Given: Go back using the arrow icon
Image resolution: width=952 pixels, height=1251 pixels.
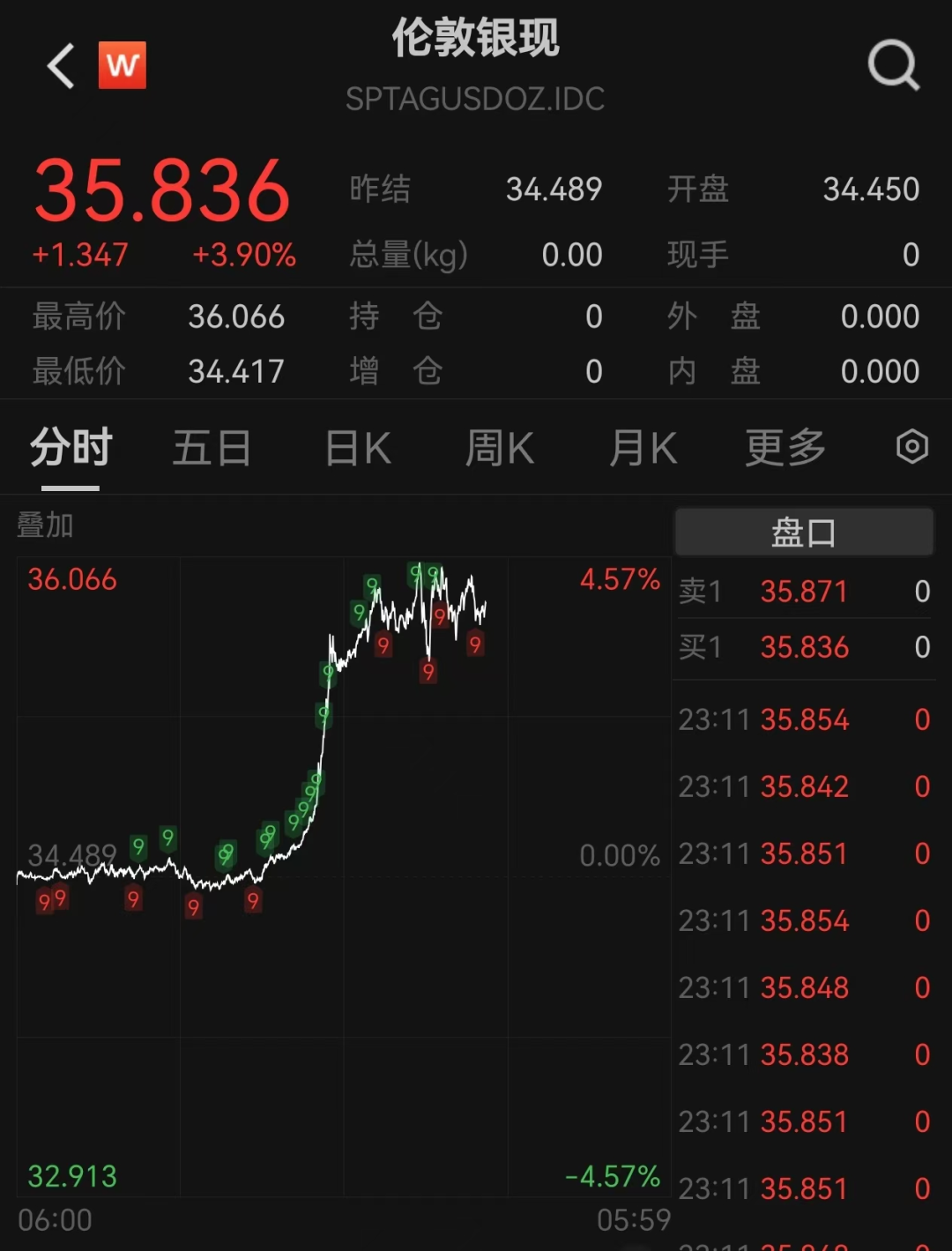Looking at the screenshot, I should click(61, 66).
